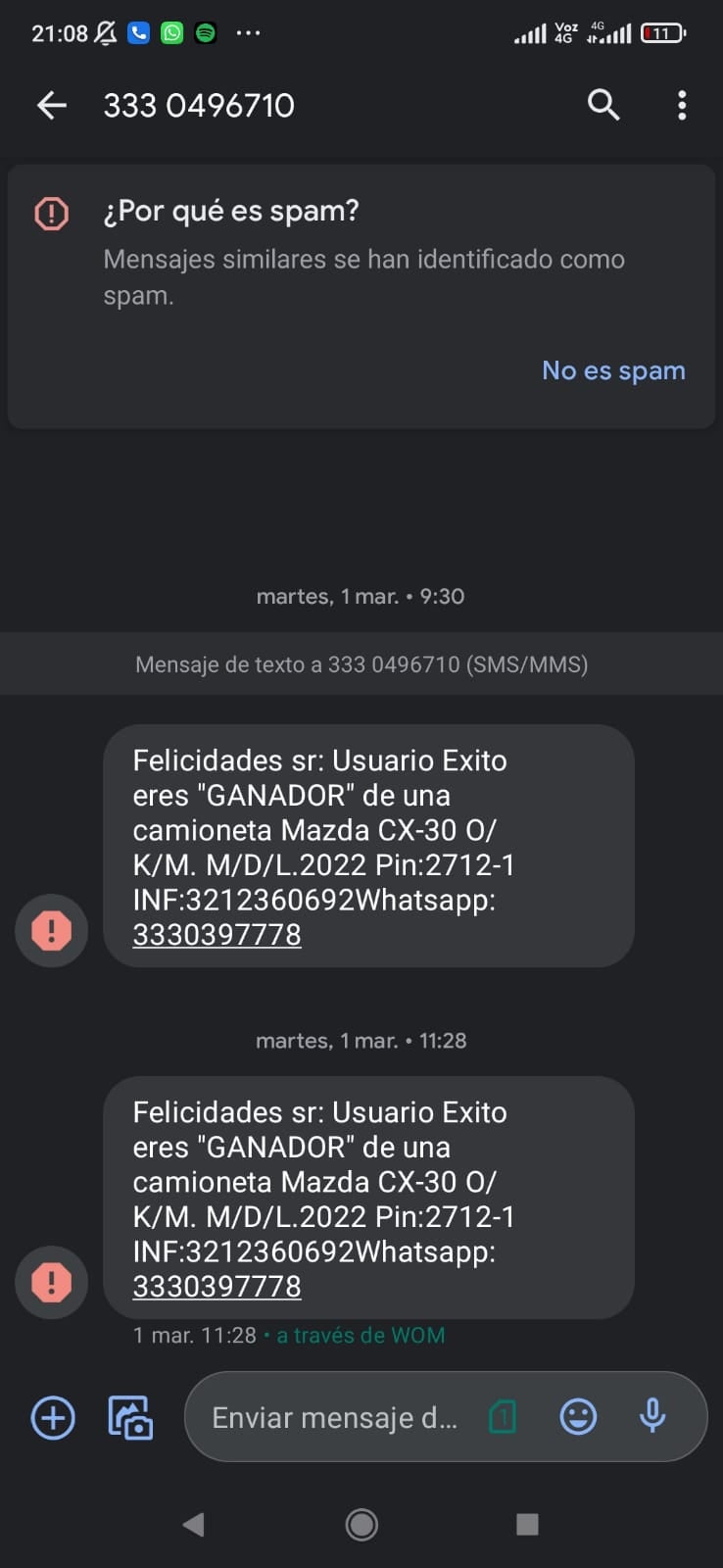The height and width of the screenshot is (1568, 723).
Task: Tap the SIM 1 indicator in message bar
Action: tap(503, 1416)
